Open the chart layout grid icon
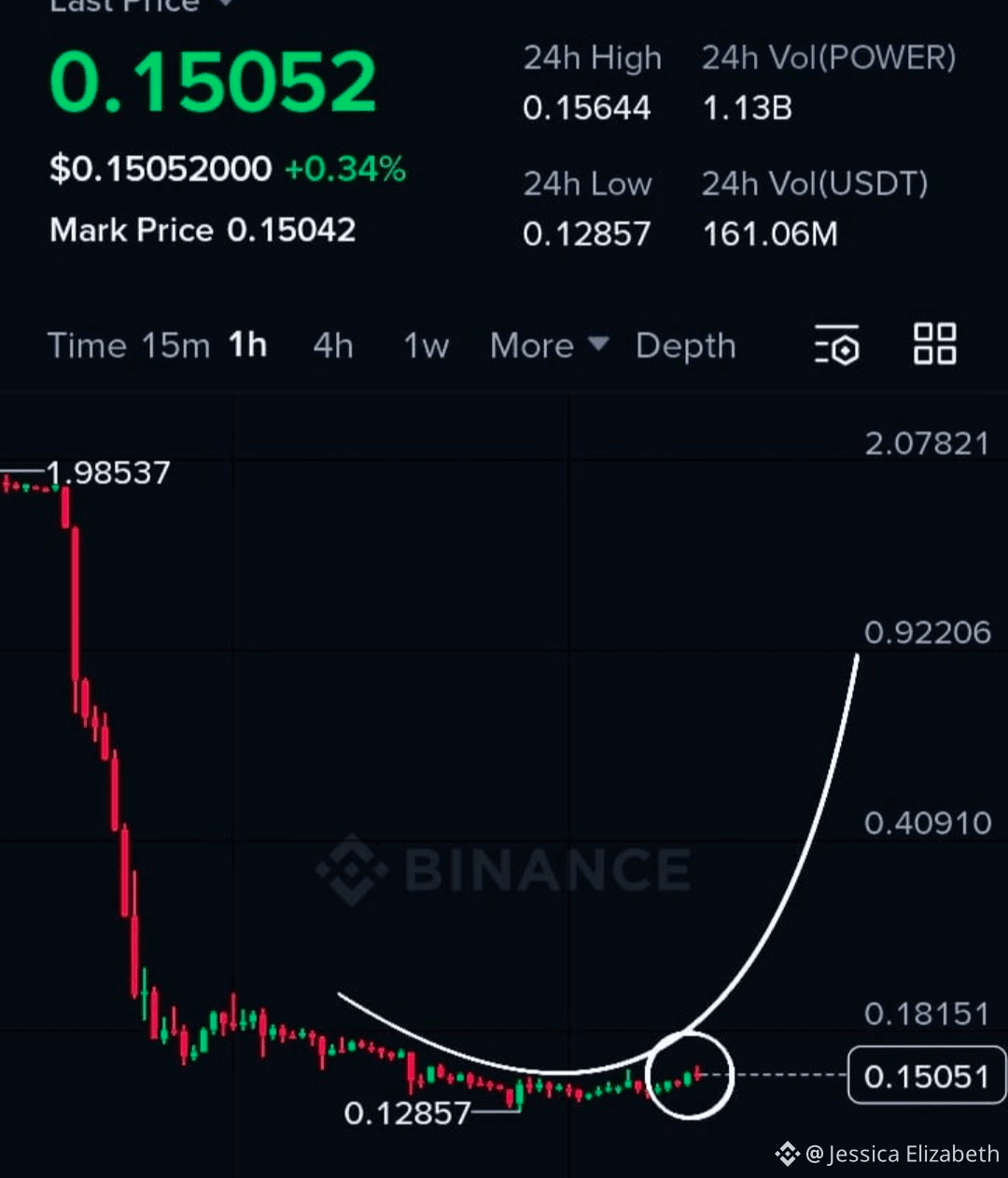Screen dimensions: 1008x1178 pos(934,344)
